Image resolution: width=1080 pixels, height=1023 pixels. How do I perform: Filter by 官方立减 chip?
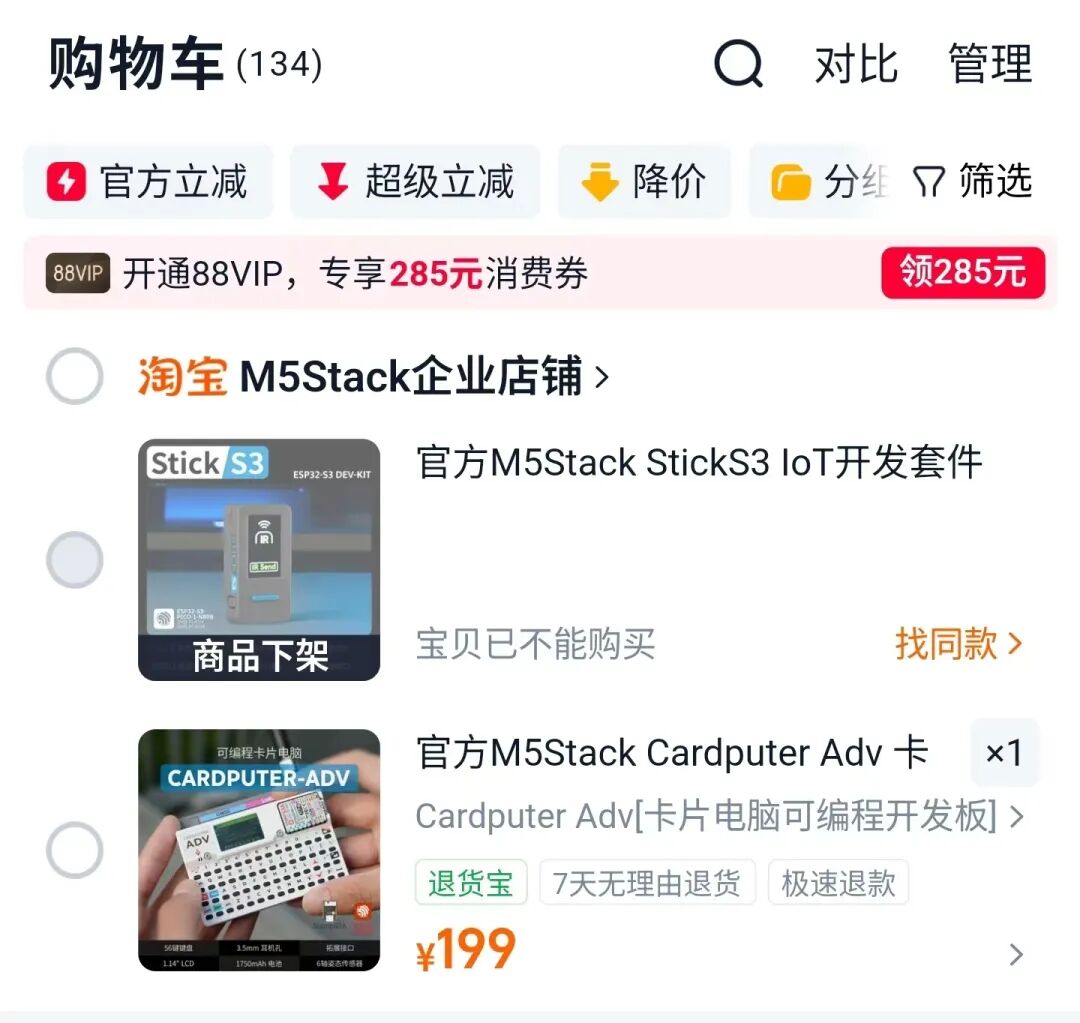(148, 182)
